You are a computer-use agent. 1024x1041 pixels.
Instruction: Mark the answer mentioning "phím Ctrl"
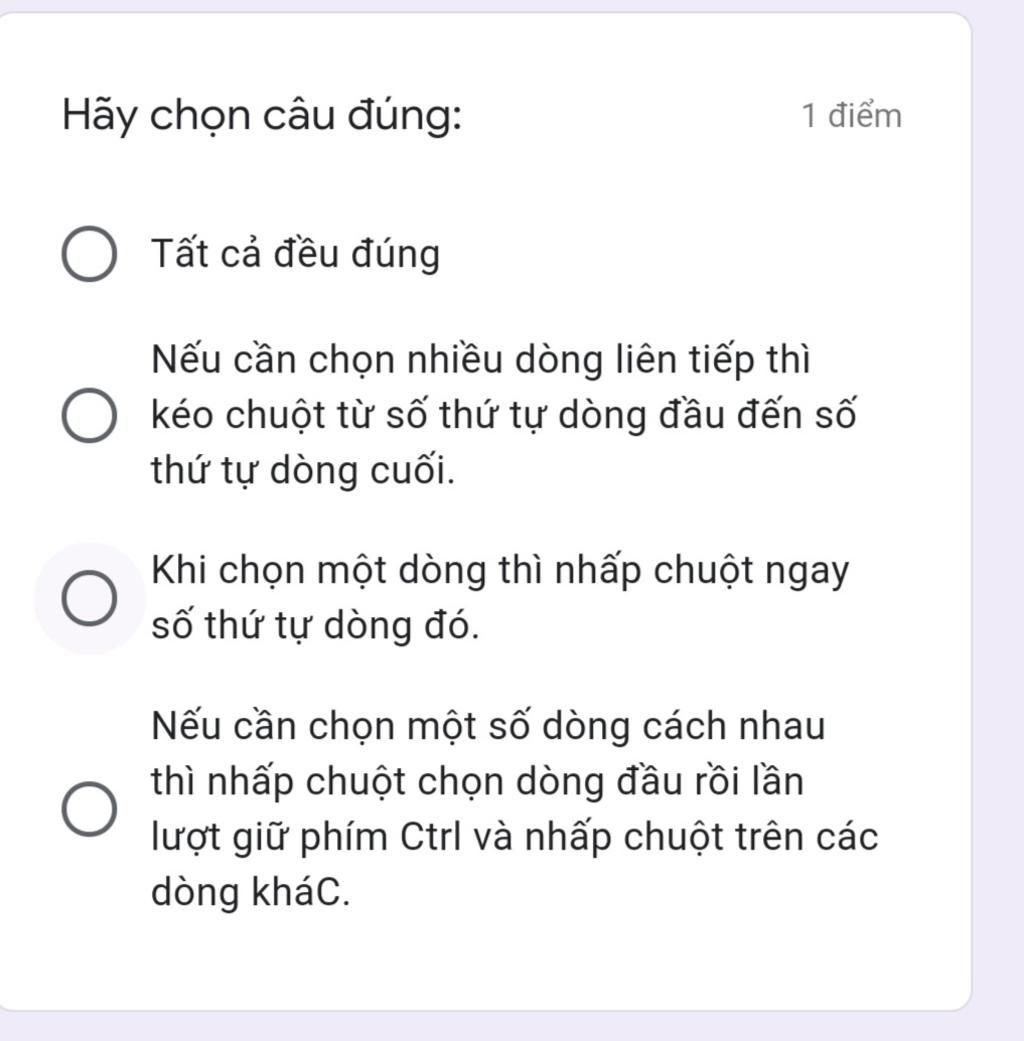tap(88, 809)
